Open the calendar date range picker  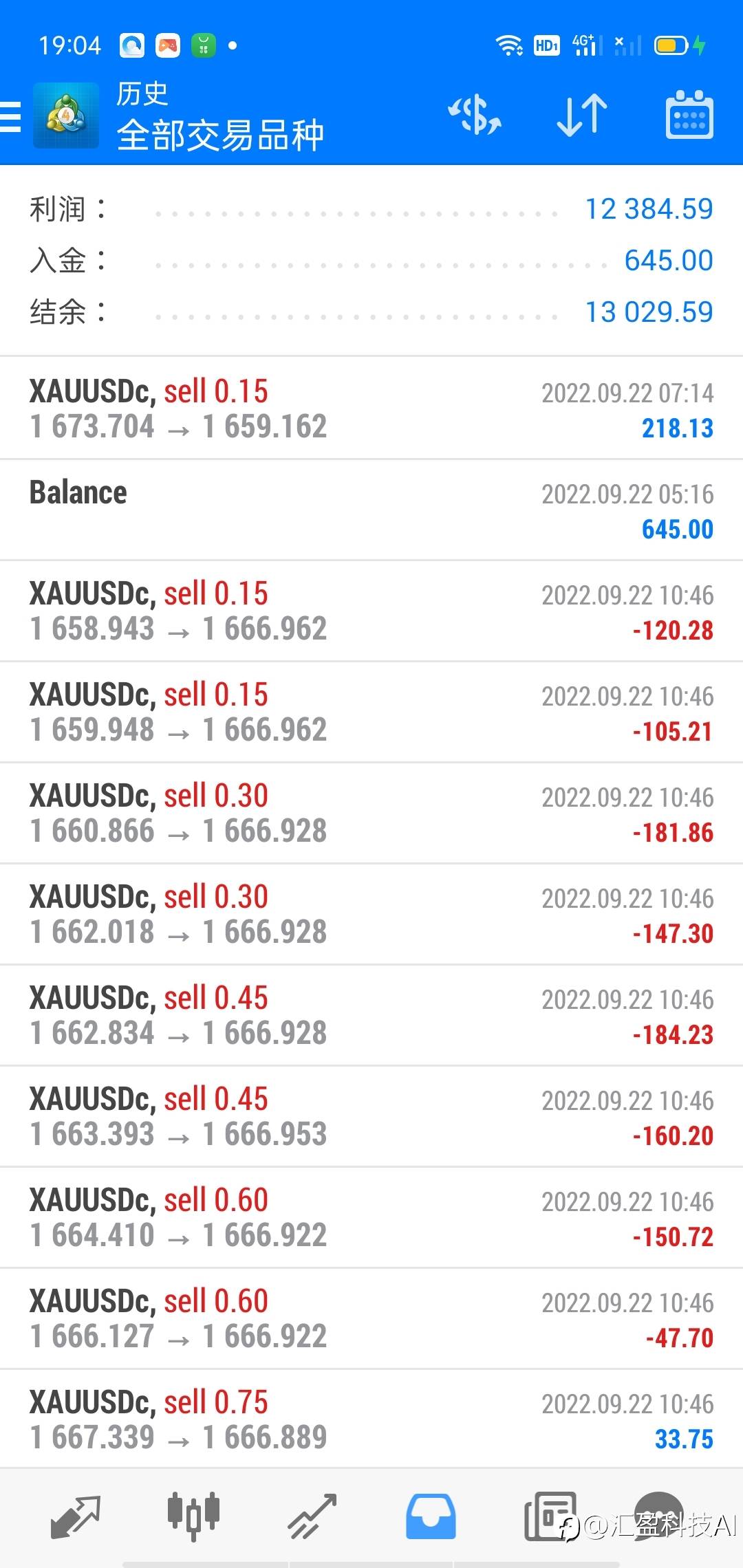tap(689, 115)
